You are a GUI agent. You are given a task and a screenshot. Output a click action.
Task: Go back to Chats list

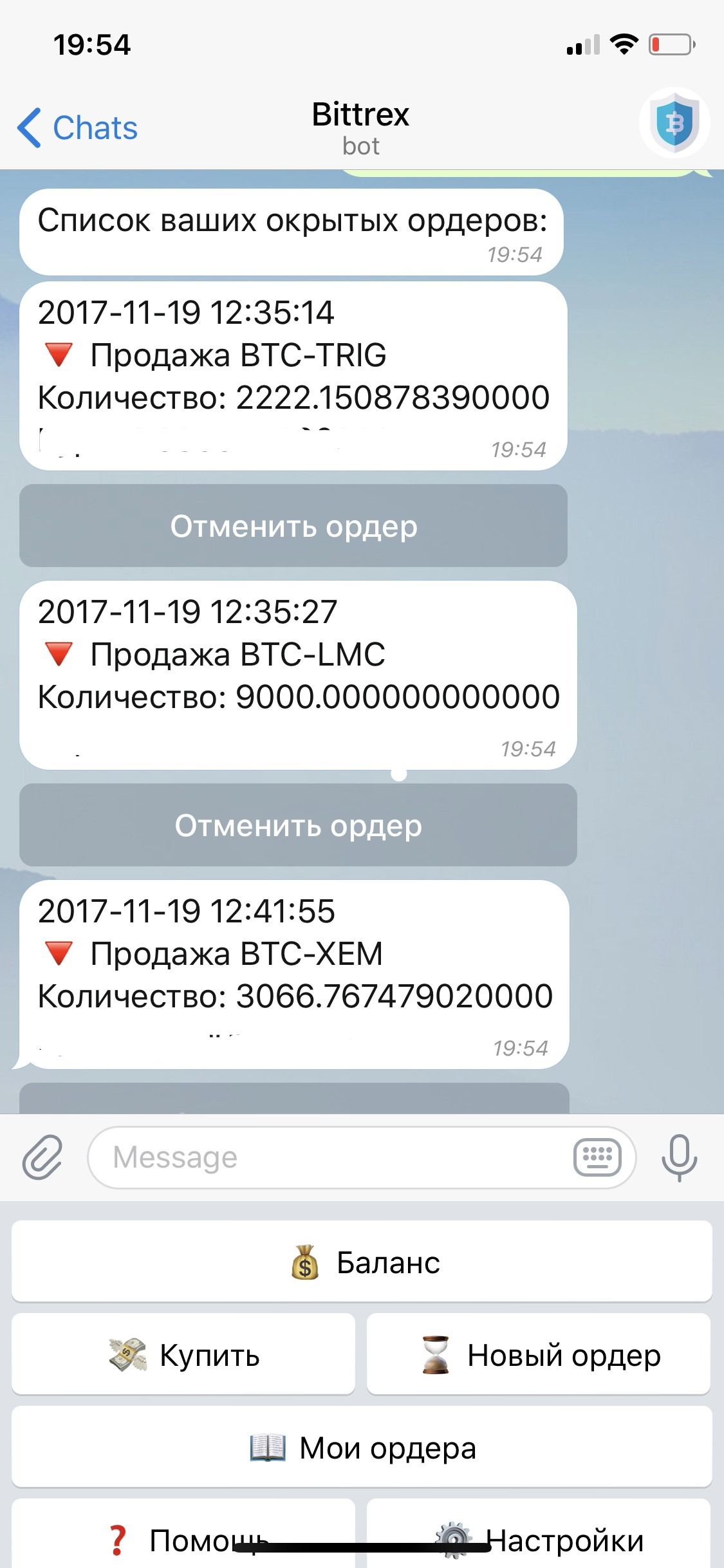pos(77,127)
